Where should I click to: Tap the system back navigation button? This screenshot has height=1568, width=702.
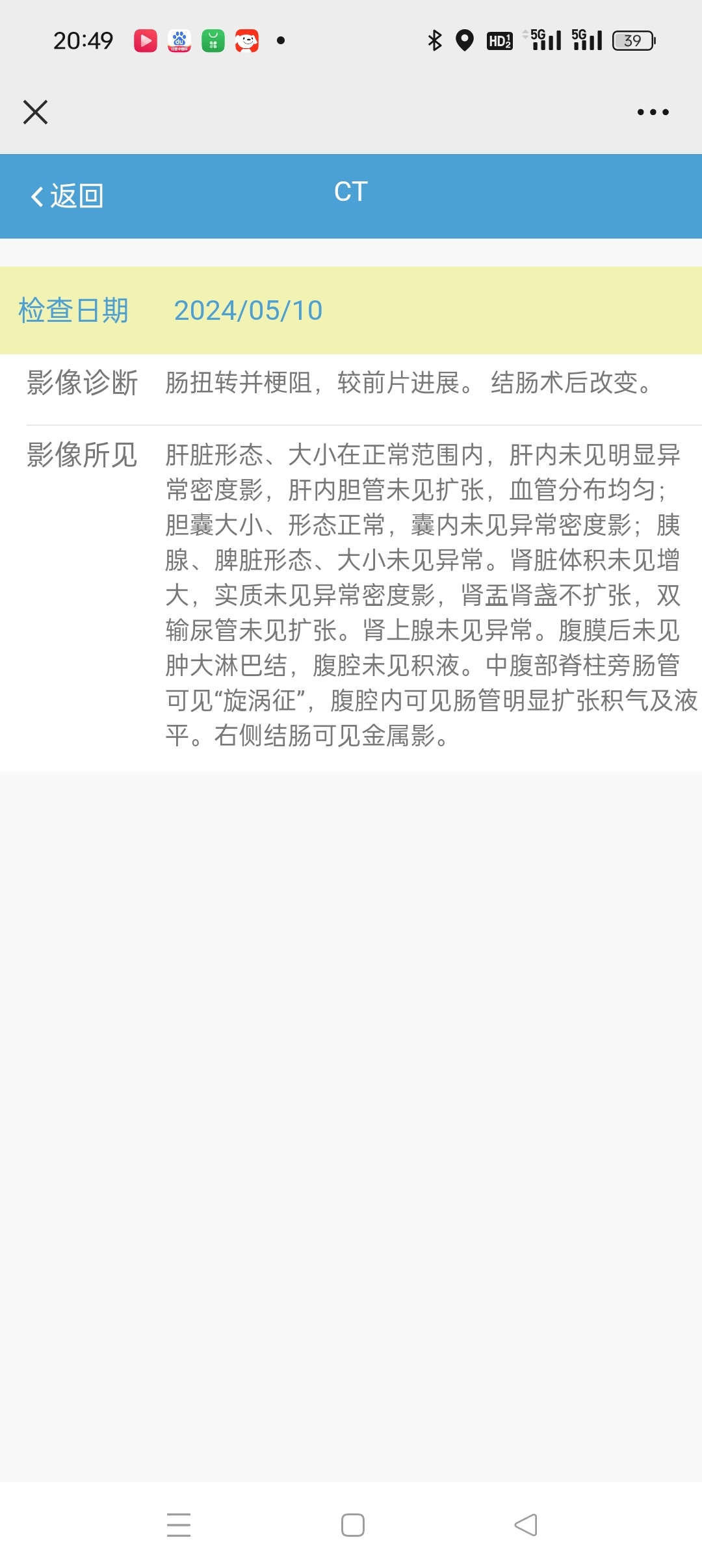click(526, 1524)
